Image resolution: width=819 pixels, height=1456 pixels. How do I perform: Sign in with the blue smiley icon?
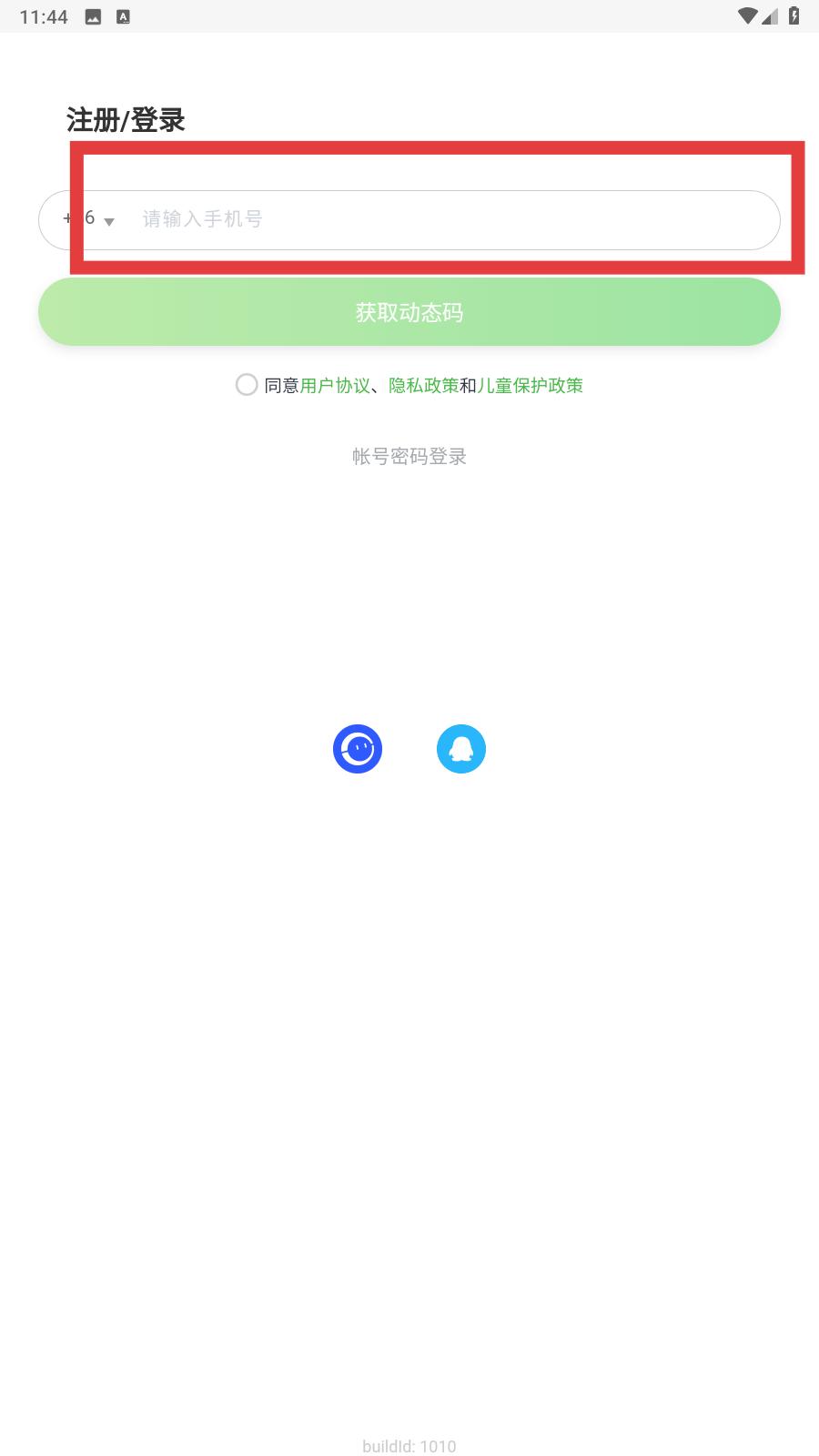(x=358, y=749)
